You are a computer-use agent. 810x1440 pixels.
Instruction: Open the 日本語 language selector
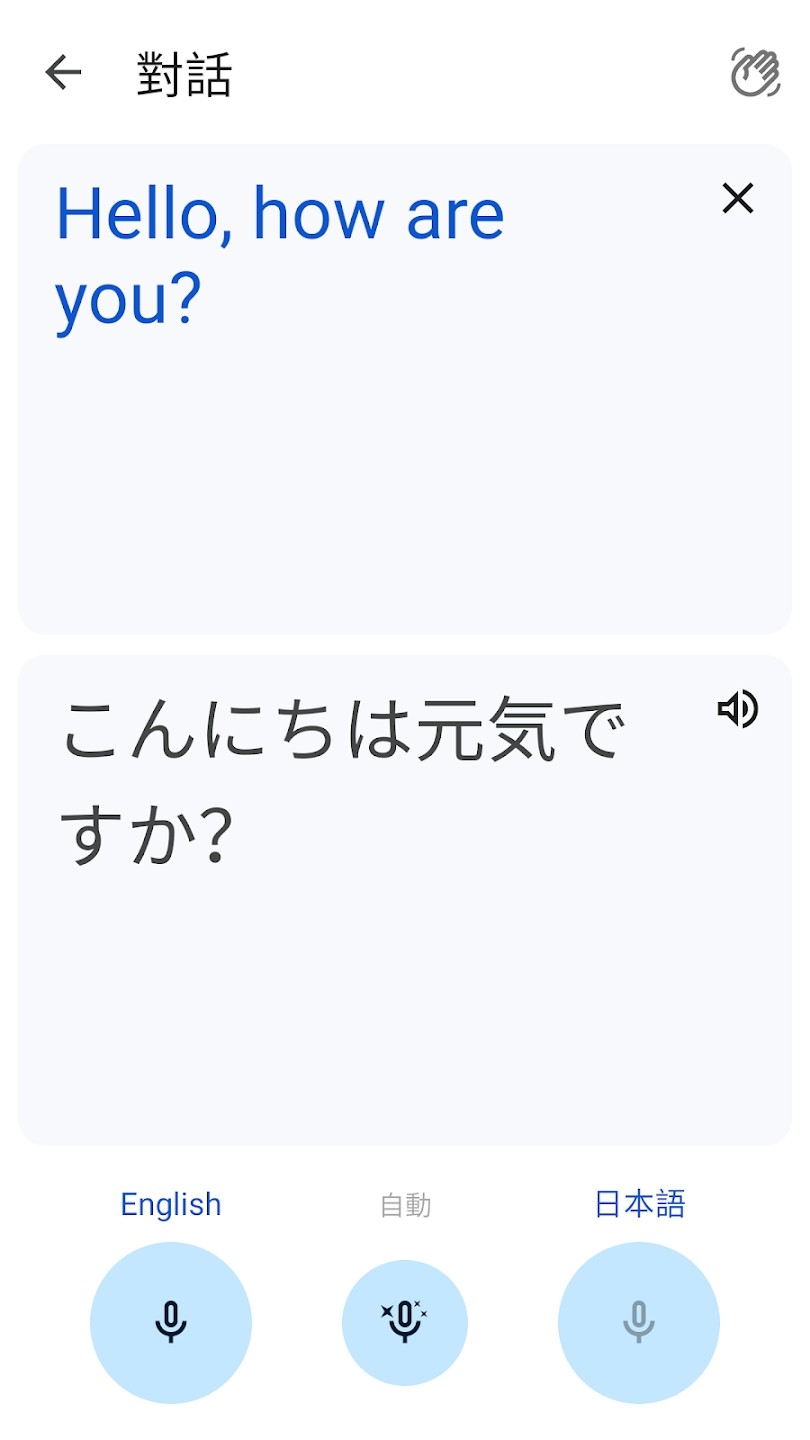point(638,1205)
